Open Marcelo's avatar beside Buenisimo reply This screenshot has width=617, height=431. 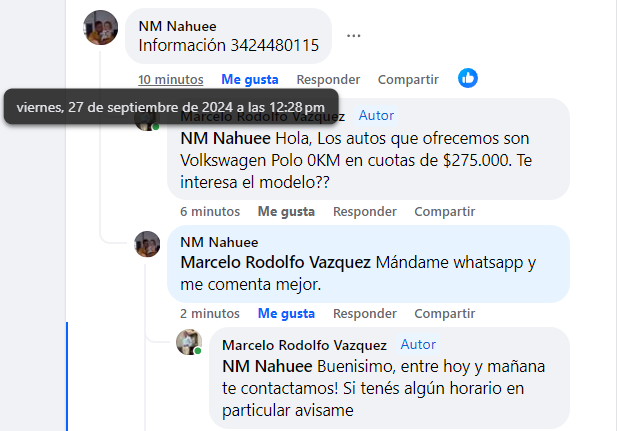[189, 341]
